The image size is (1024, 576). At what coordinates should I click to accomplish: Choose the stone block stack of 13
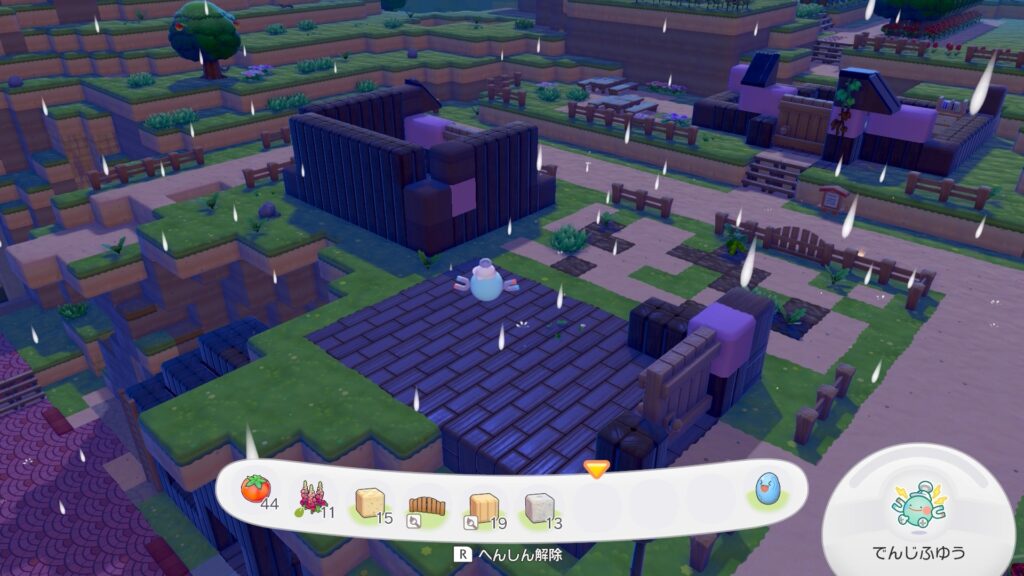point(540,503)
